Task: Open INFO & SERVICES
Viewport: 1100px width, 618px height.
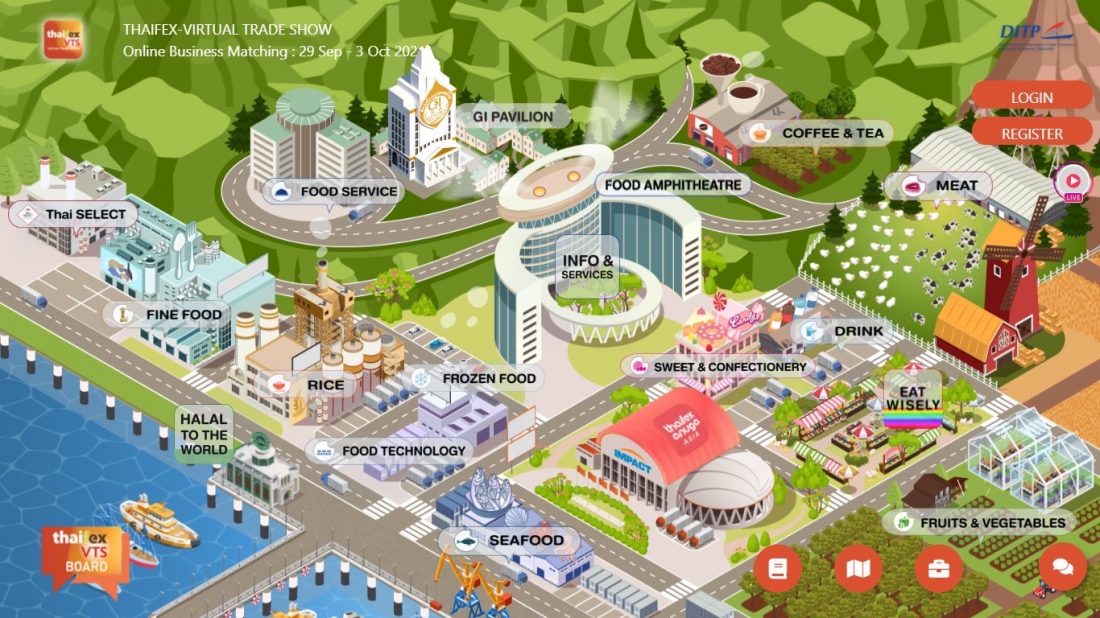Action: coord(587,267)
